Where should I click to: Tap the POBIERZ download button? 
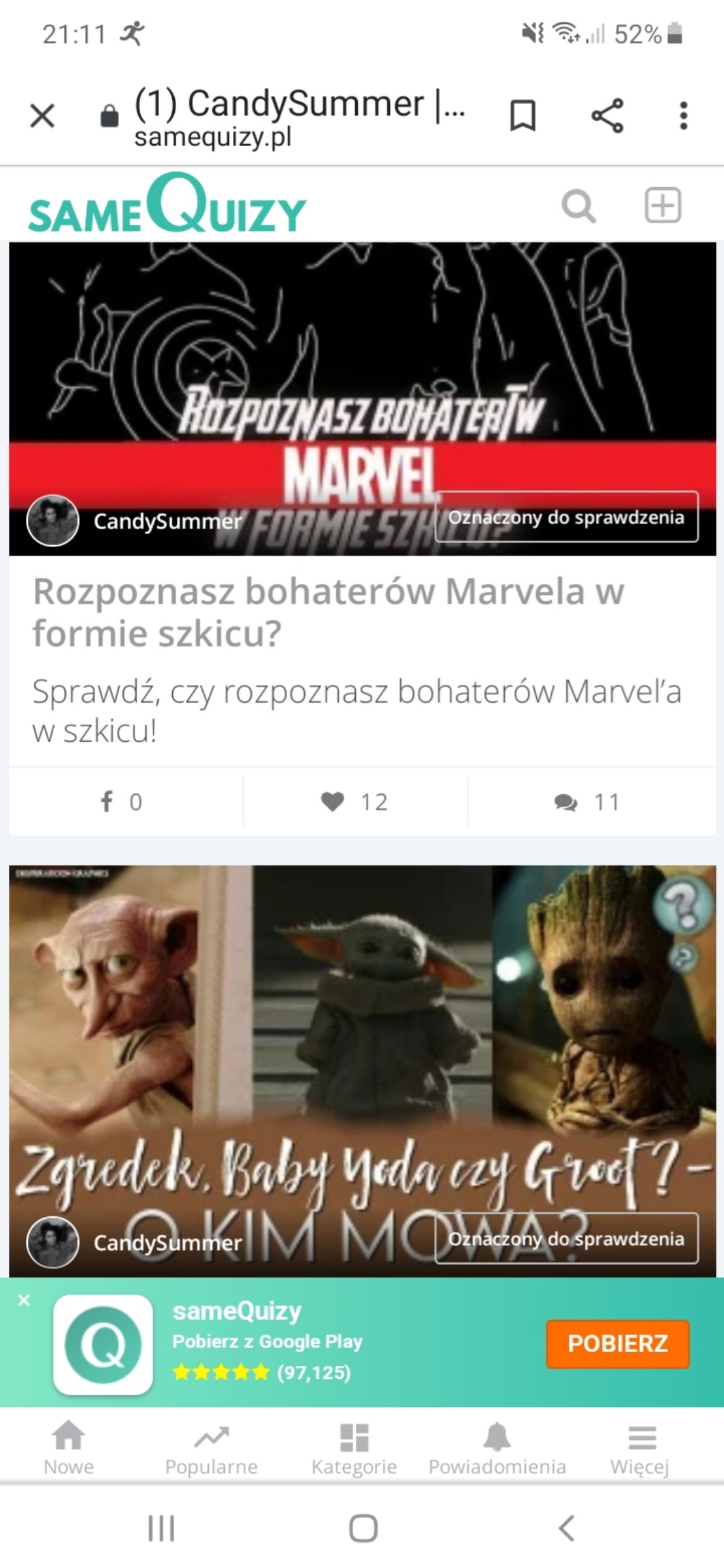[x=617, y=1343]
